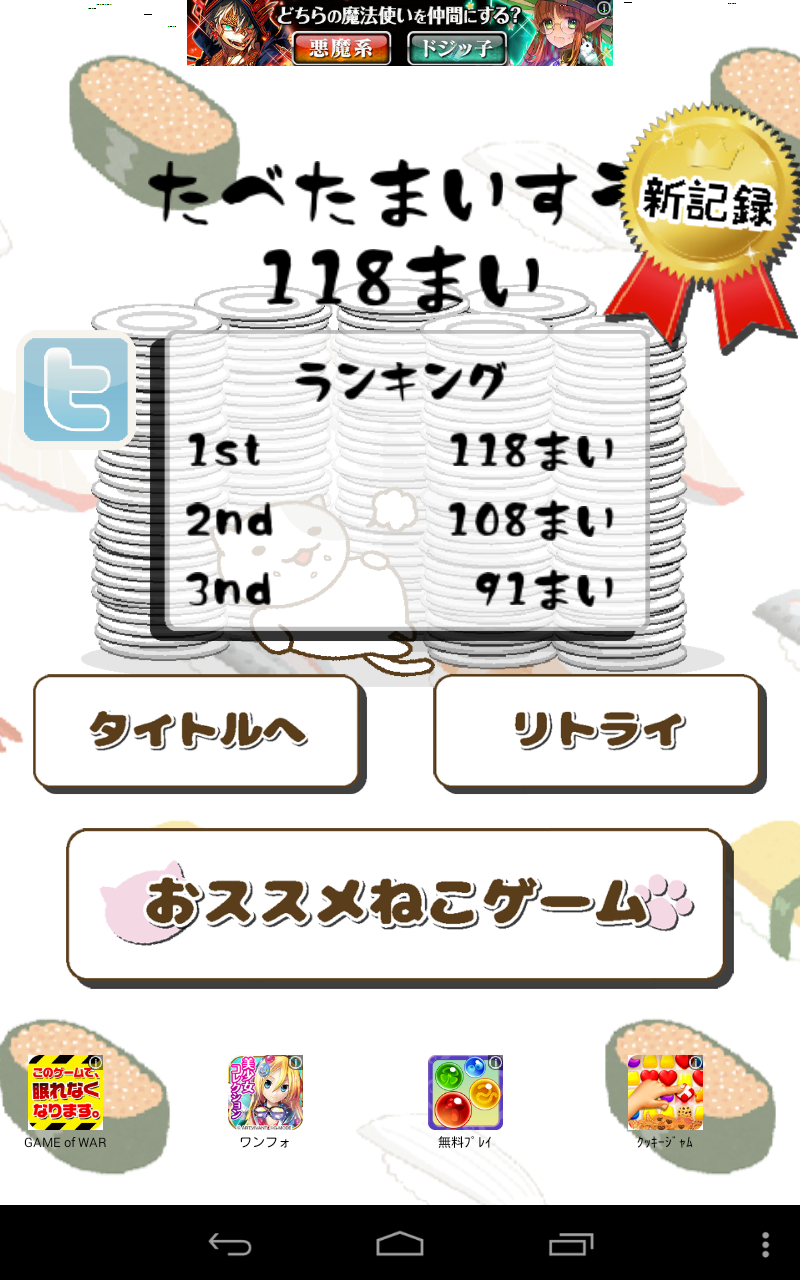
Task: Choose ドジッ子 in the top banner ad
Action: tap(457, 49)
